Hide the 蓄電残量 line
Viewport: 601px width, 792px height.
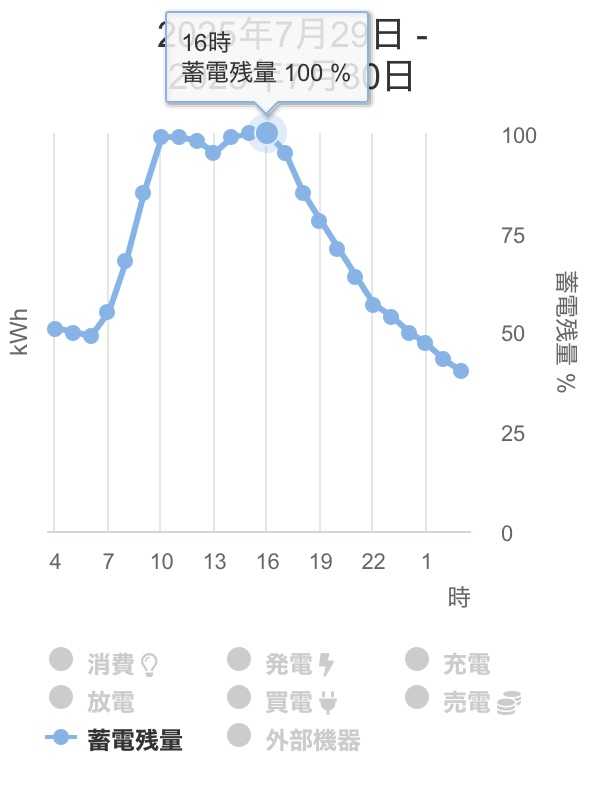(x=134, y=740)
